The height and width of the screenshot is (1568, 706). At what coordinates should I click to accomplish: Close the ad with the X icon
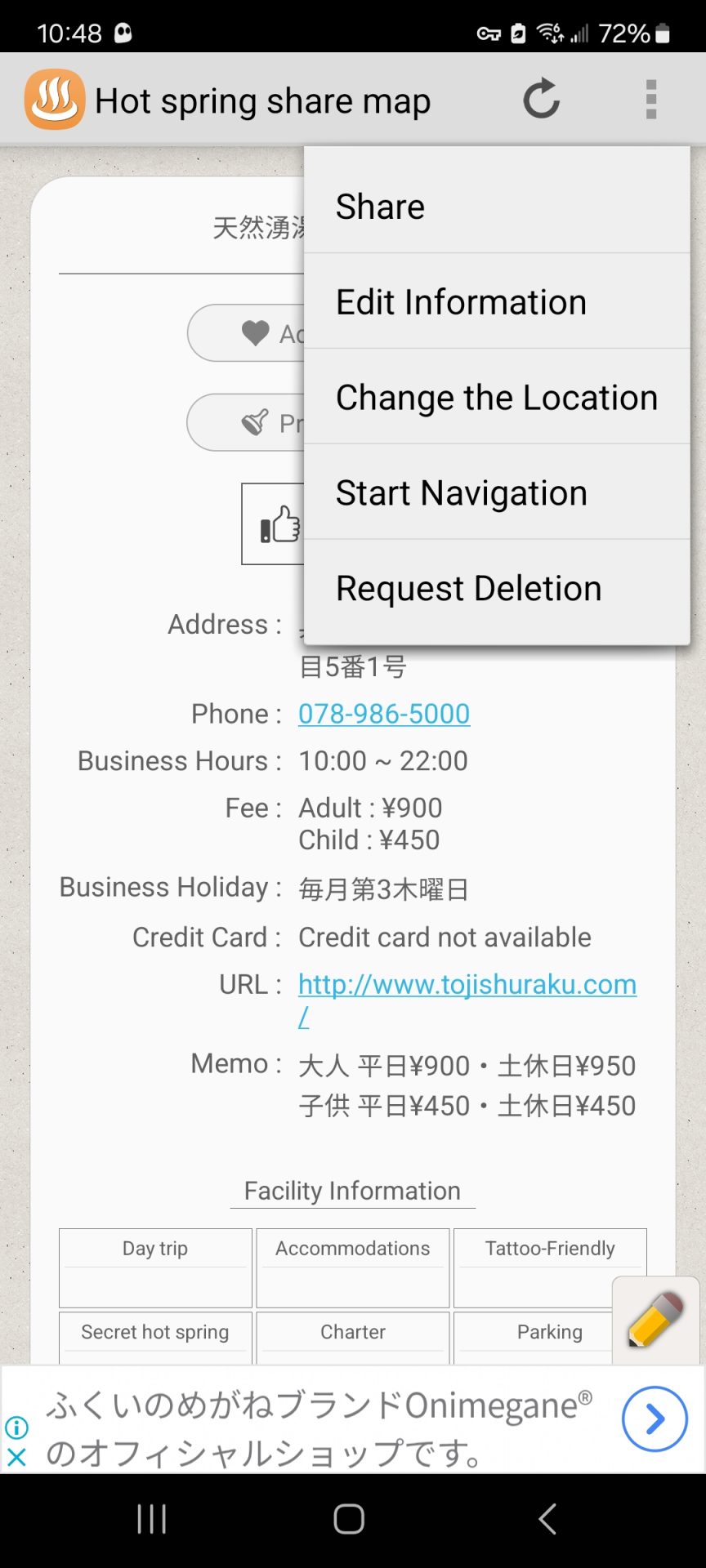point(16,1457)
